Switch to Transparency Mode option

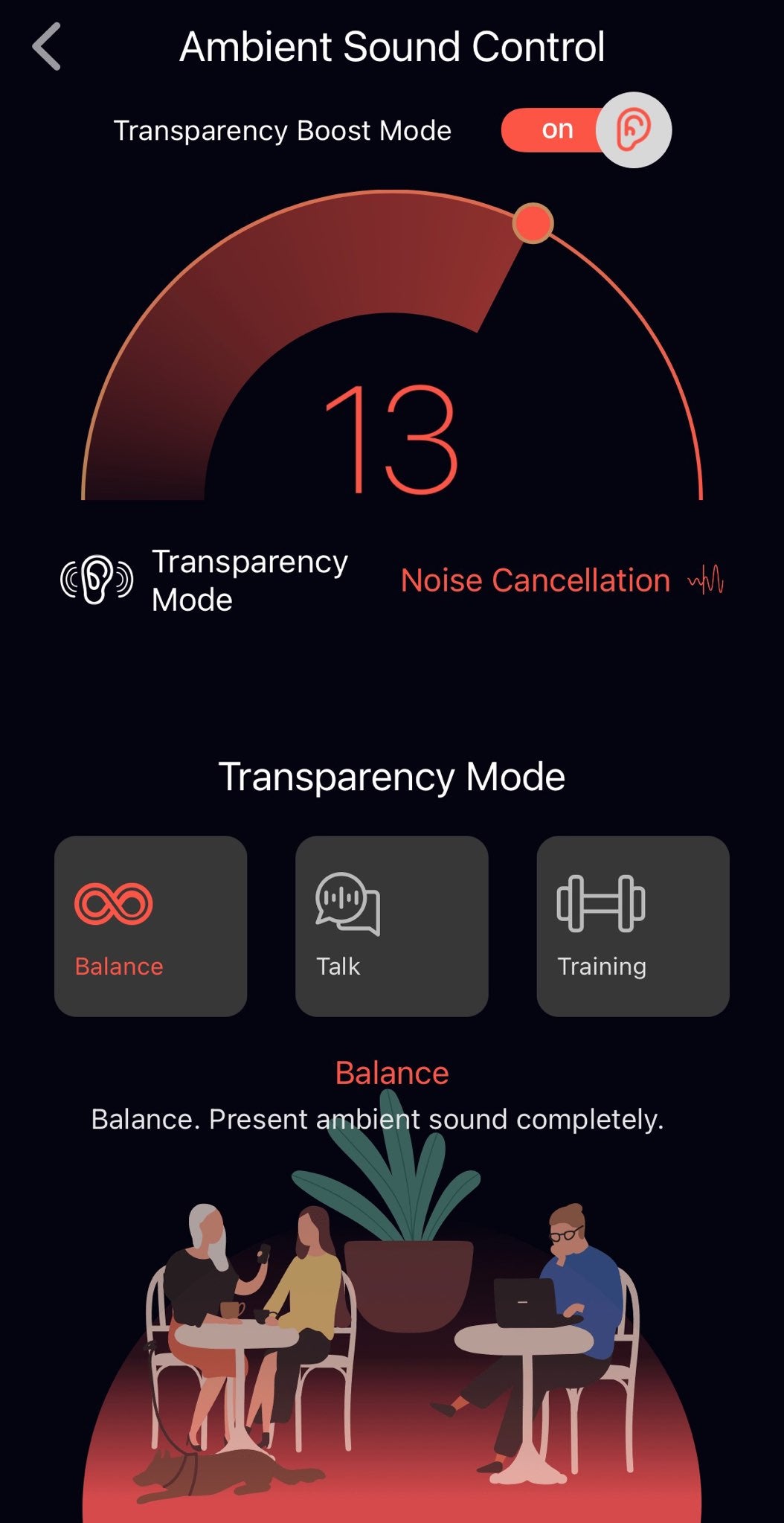[205, 580]
